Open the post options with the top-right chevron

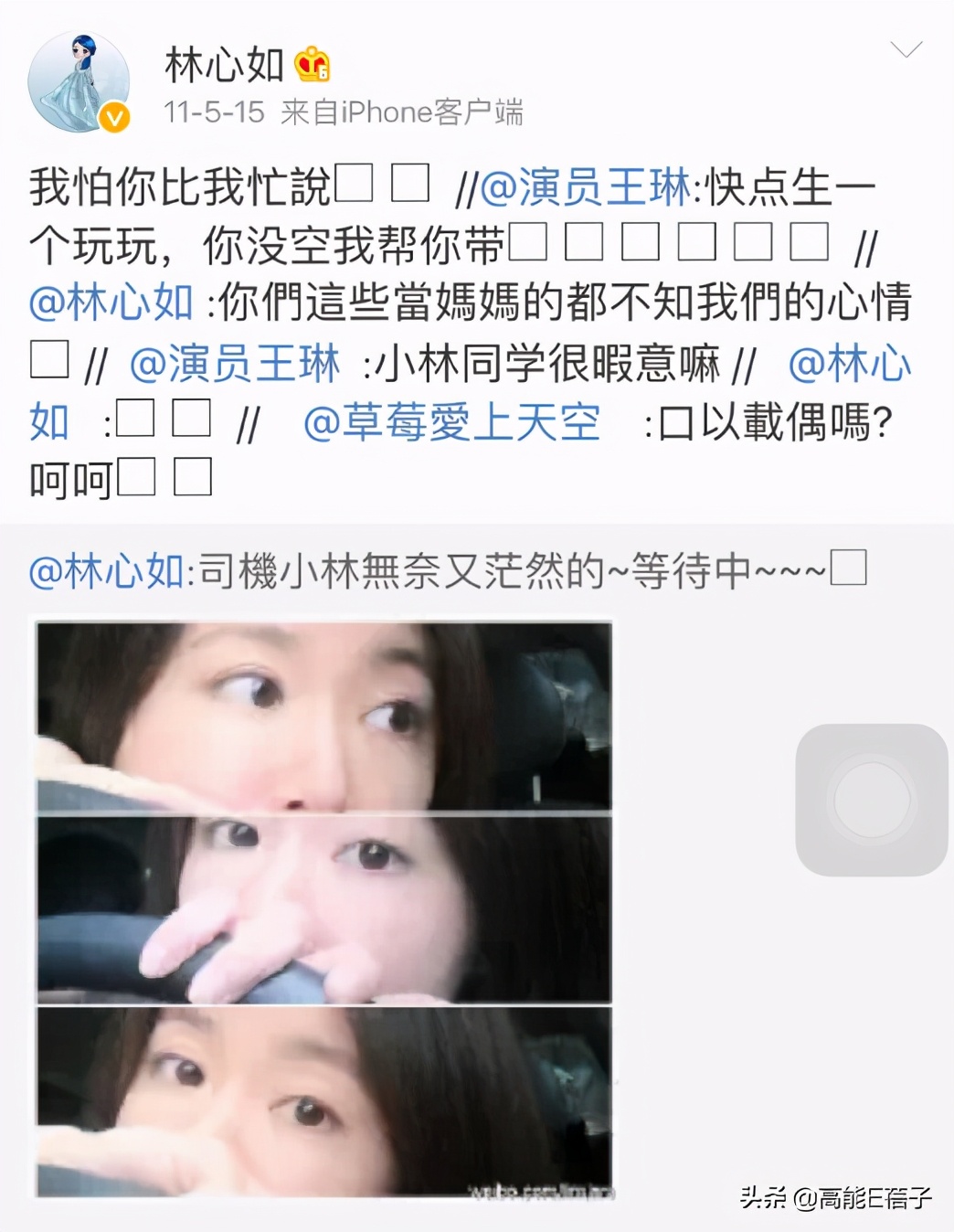906,50
